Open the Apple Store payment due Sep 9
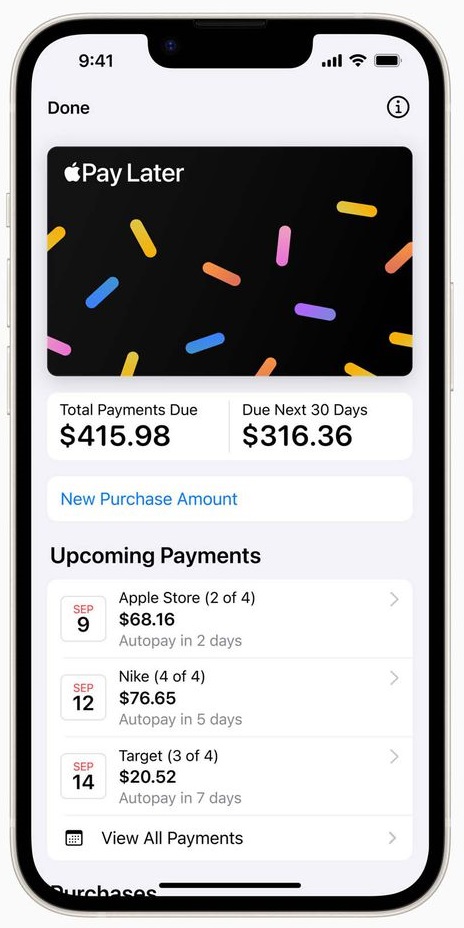This screenshot has width=464, height=928. coord(230,618)
